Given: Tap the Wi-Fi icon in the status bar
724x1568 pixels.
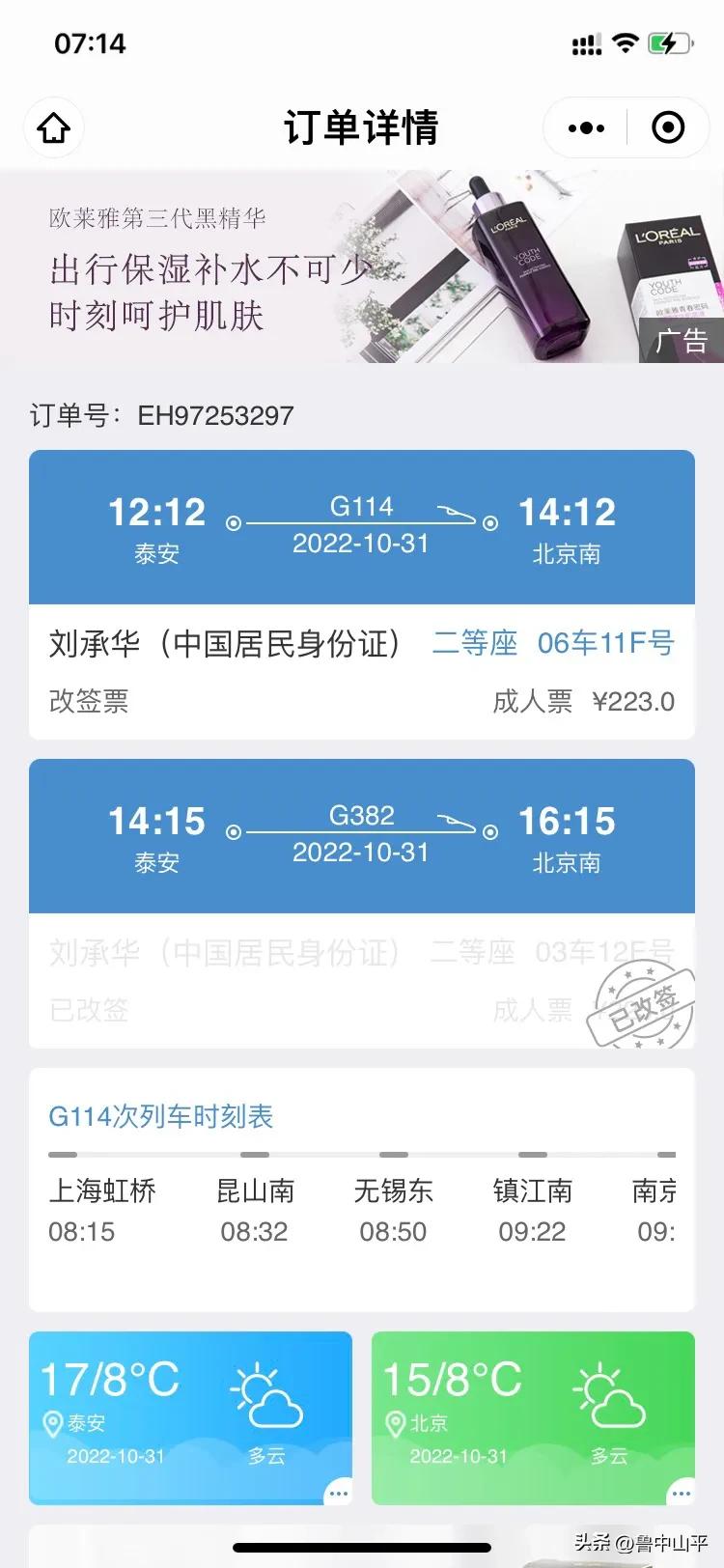Looking at the screenshot, I should 624,42.
